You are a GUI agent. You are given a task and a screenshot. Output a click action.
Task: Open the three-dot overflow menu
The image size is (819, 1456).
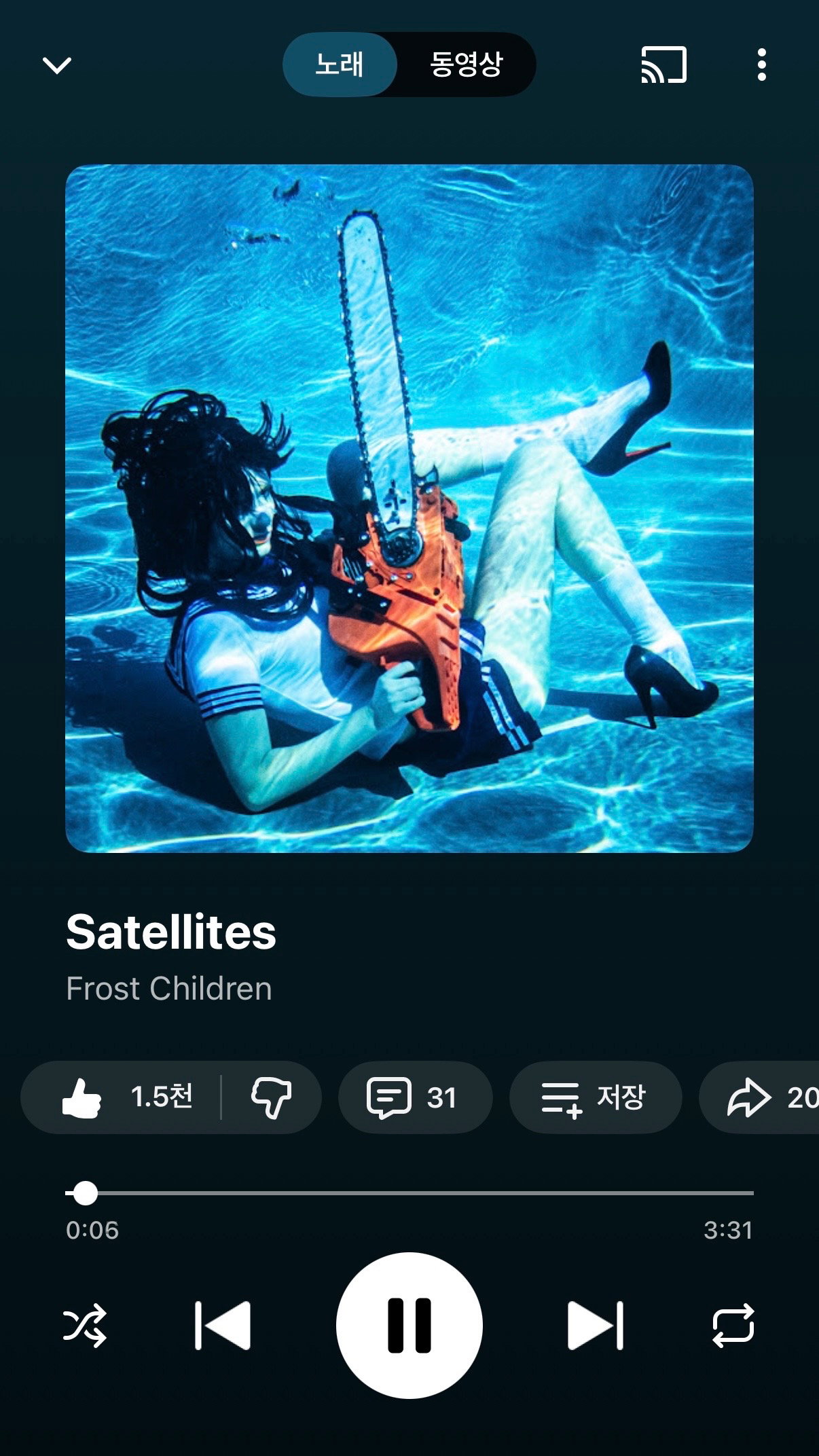(762, 65)
